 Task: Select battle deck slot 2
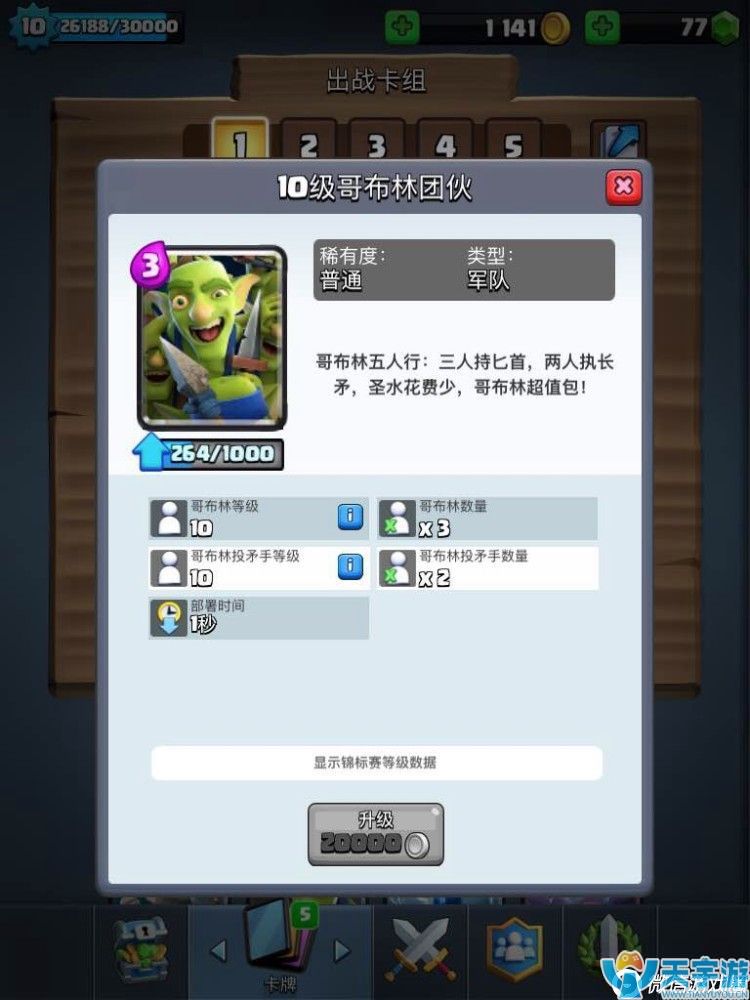[308, 146]
